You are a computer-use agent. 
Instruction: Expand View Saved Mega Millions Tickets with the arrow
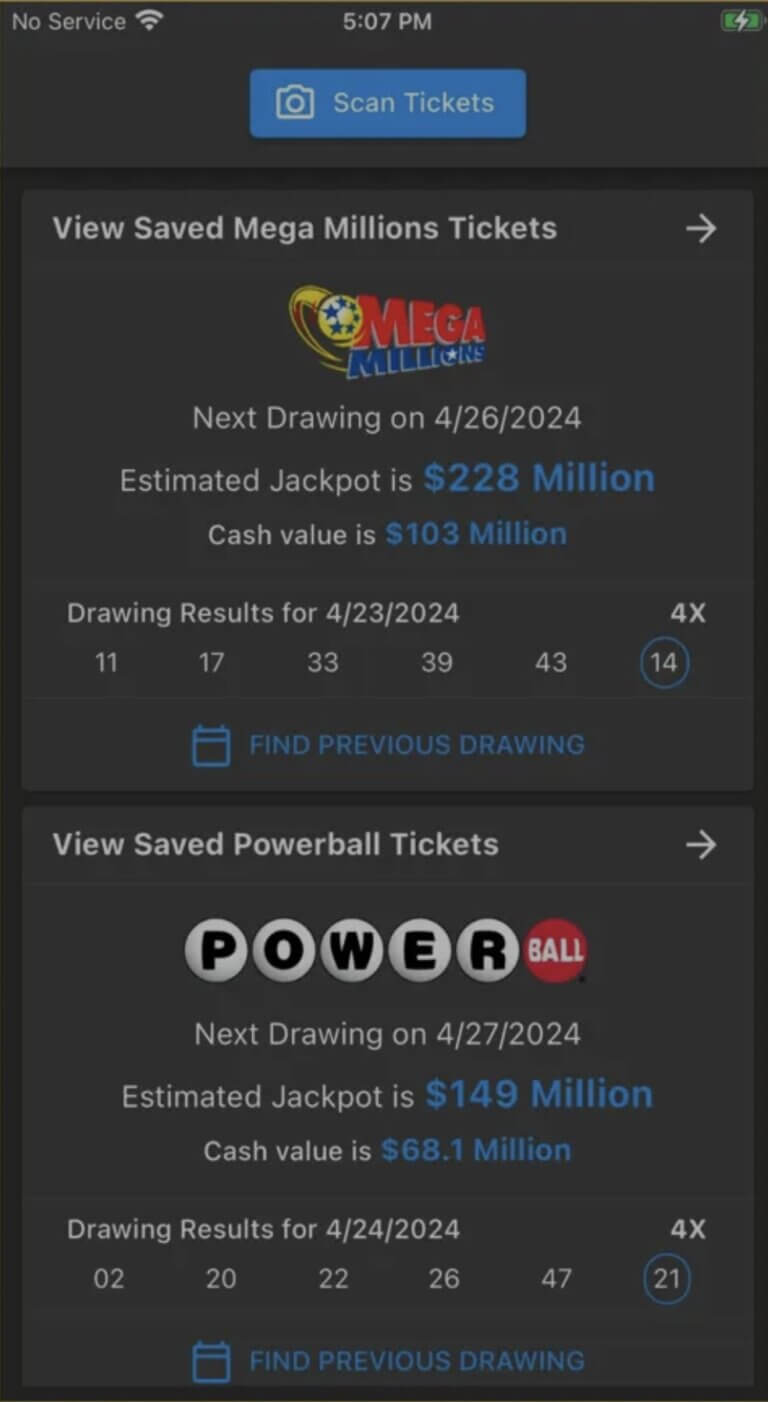[701, 228]
